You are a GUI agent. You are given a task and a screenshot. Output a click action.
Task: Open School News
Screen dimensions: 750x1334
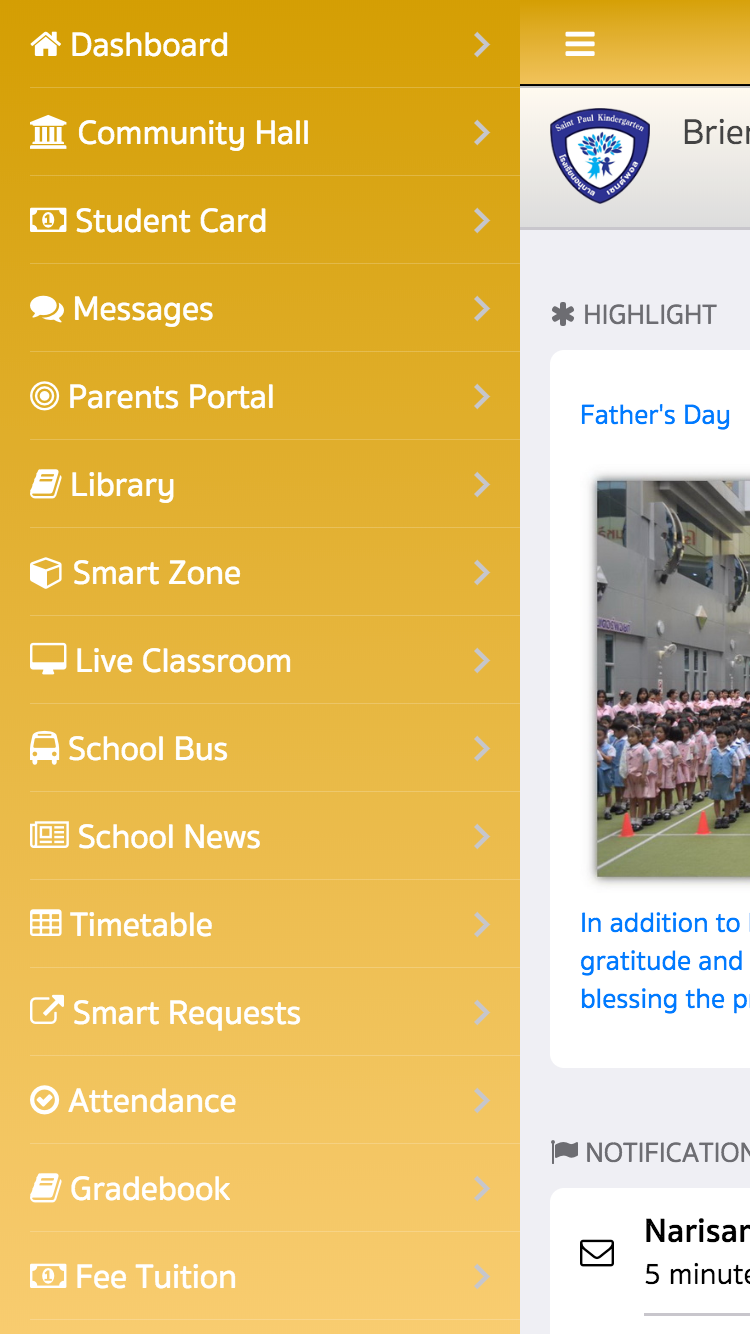coord(169,837)
